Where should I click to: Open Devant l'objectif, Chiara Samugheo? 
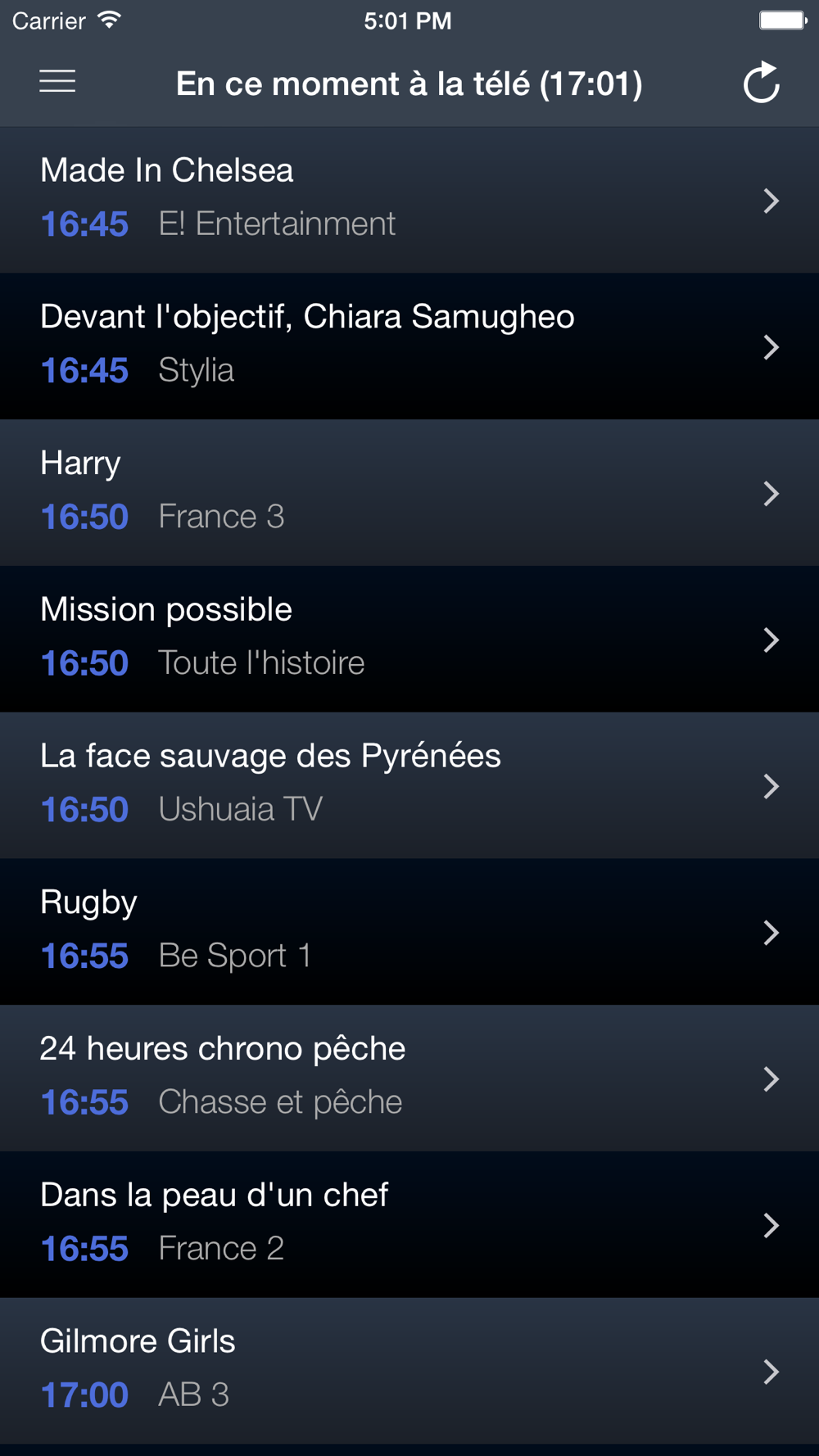(409, 346)
